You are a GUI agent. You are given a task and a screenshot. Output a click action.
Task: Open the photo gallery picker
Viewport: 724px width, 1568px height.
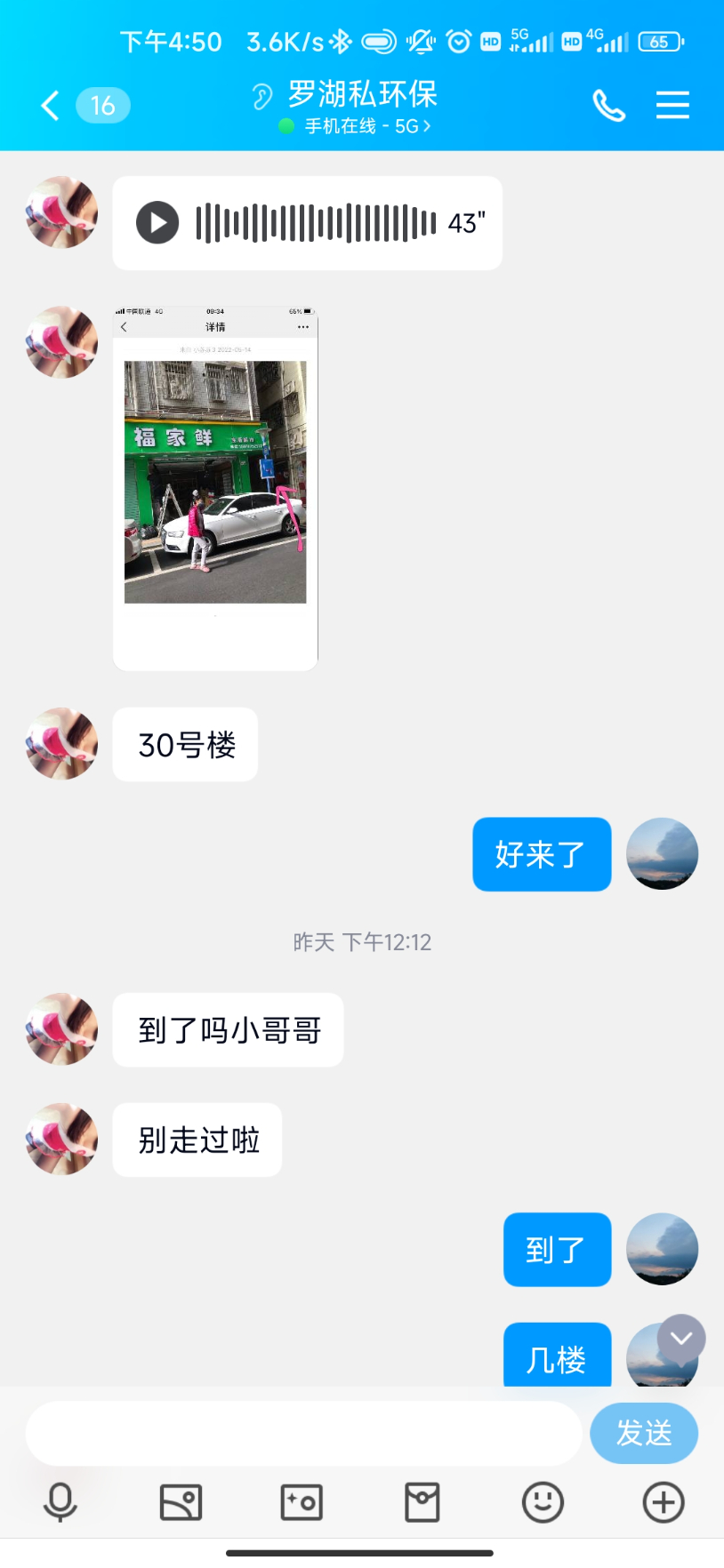tap(181, 1502)
